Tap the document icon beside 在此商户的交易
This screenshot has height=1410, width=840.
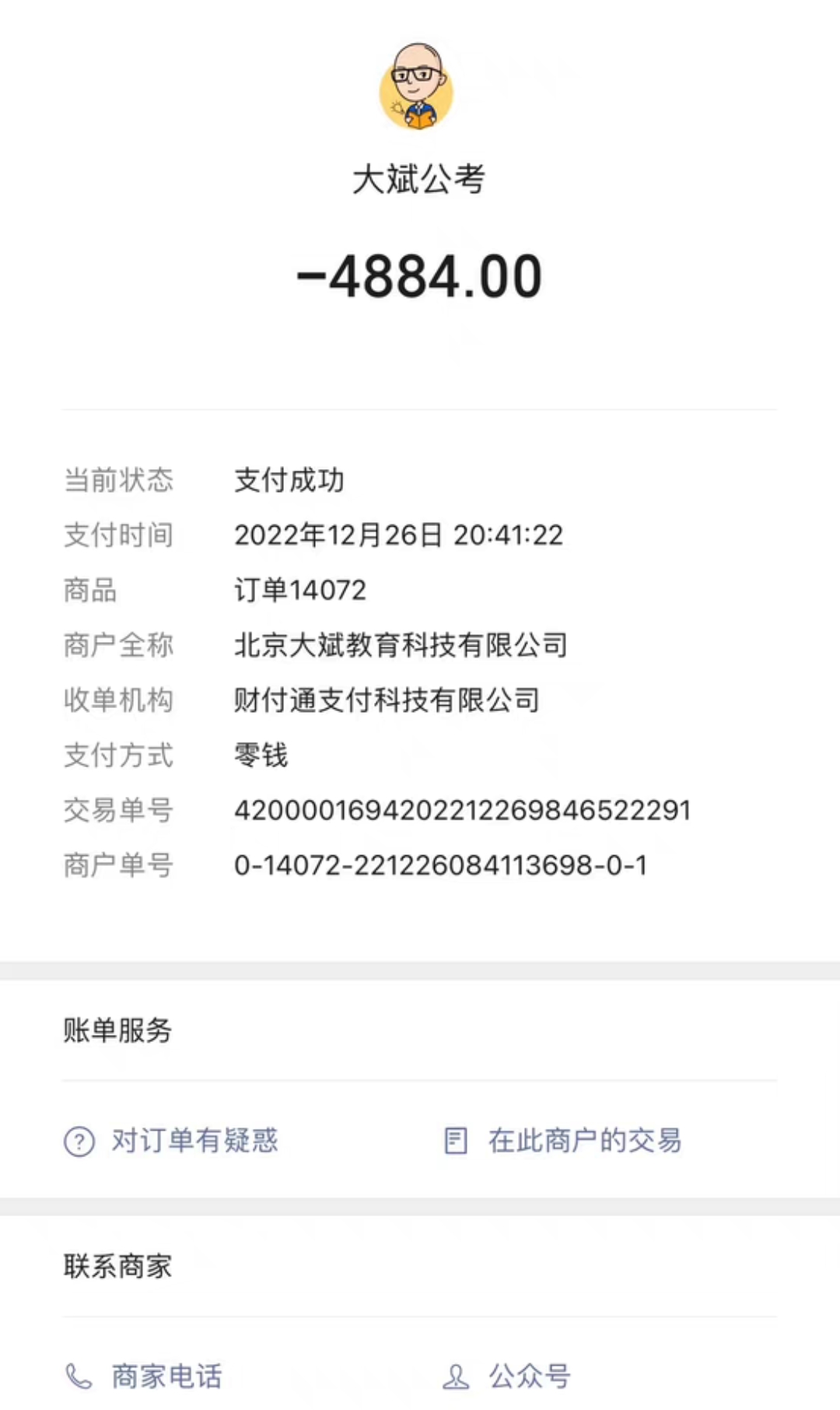[x=455, y=1141]
